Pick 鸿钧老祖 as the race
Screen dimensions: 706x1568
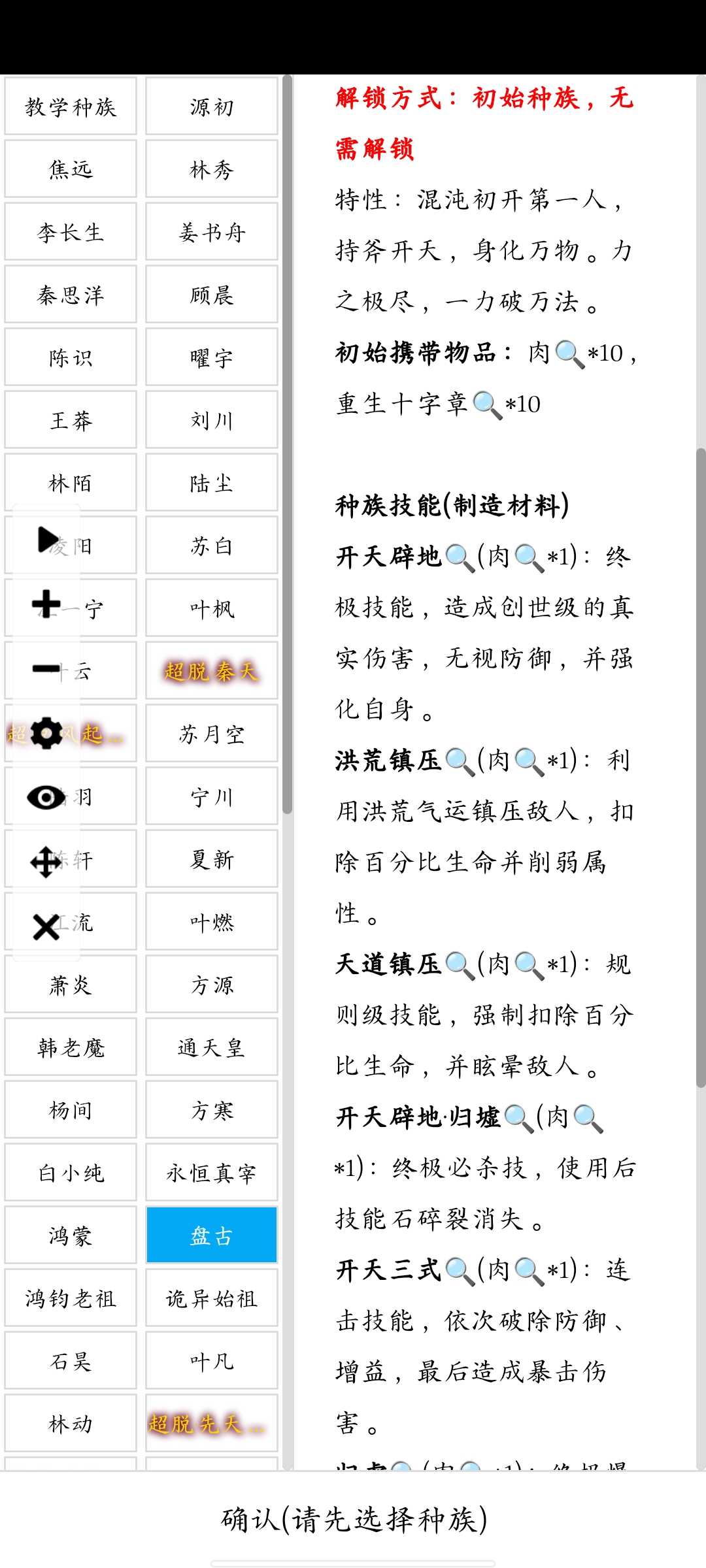(71, 1298)
